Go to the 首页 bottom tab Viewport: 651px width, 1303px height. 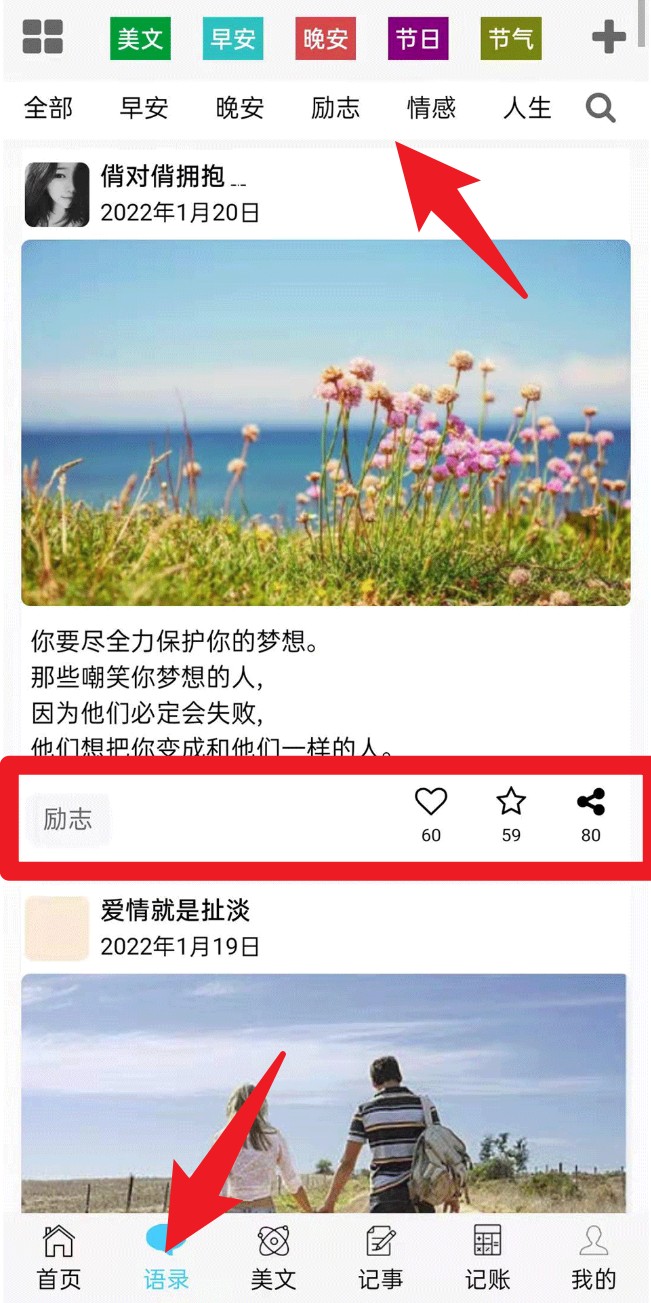(58, 1257)
